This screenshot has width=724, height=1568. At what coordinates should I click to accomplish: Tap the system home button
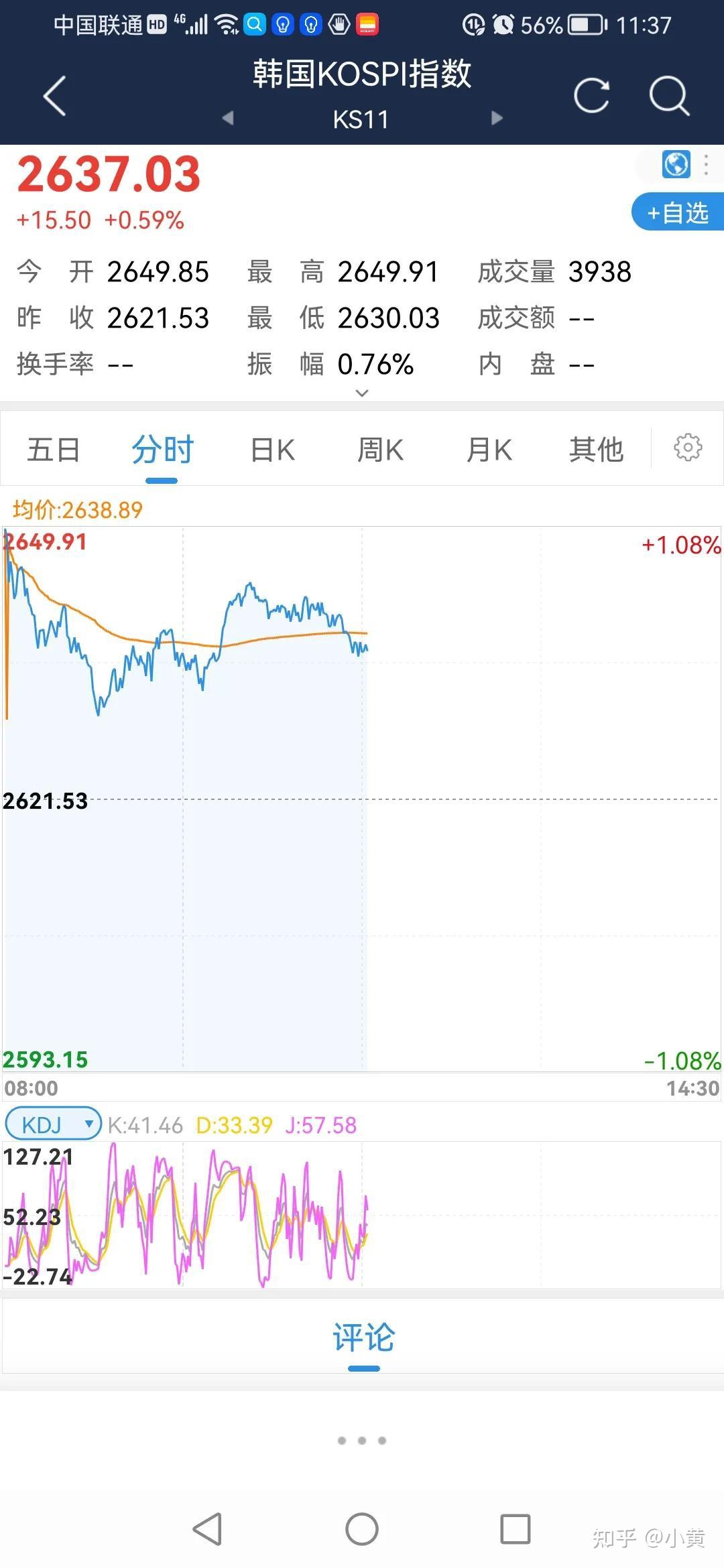[362, 1529]
